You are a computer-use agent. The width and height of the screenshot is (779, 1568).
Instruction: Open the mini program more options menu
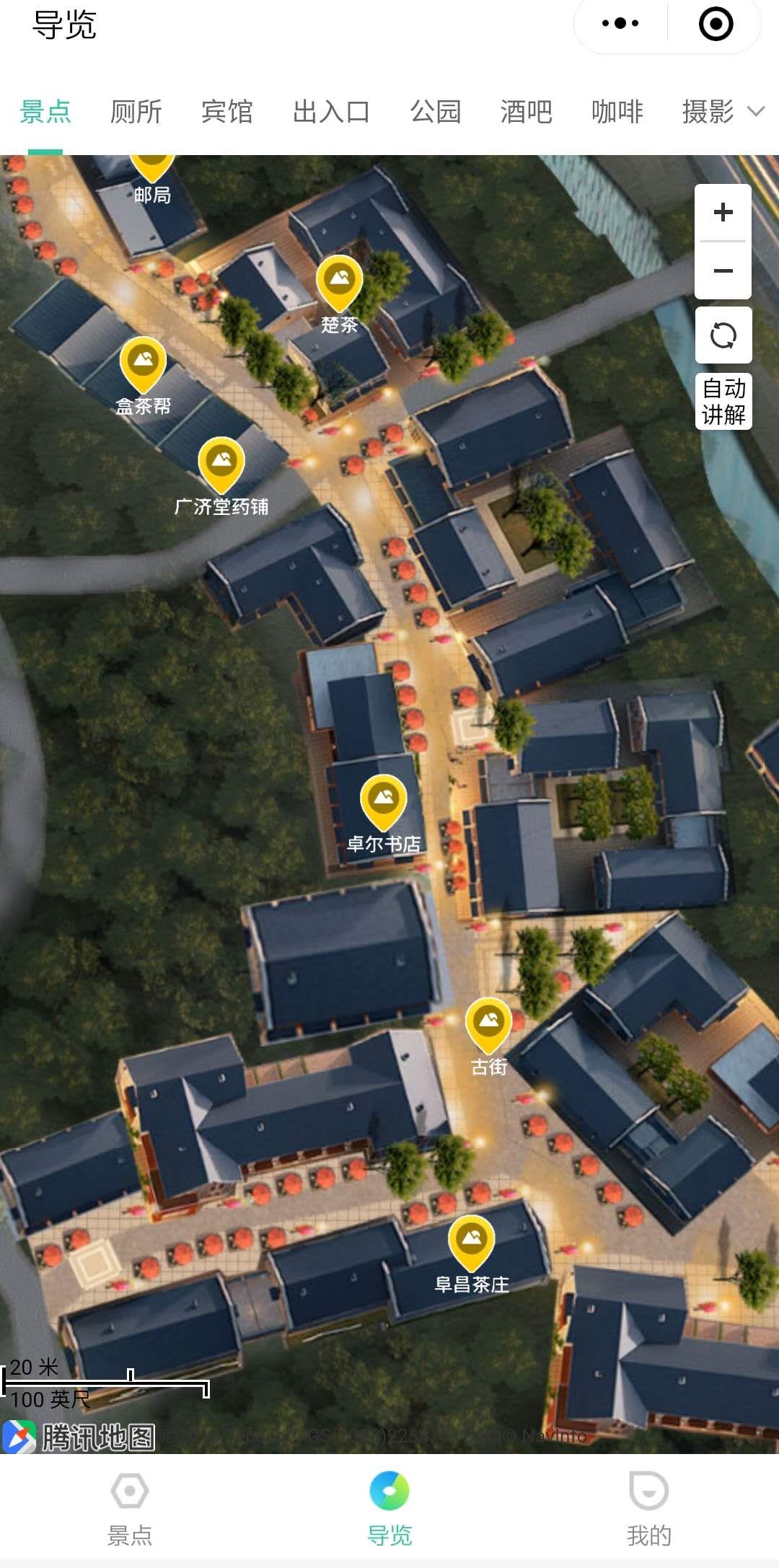click(620, 24)
